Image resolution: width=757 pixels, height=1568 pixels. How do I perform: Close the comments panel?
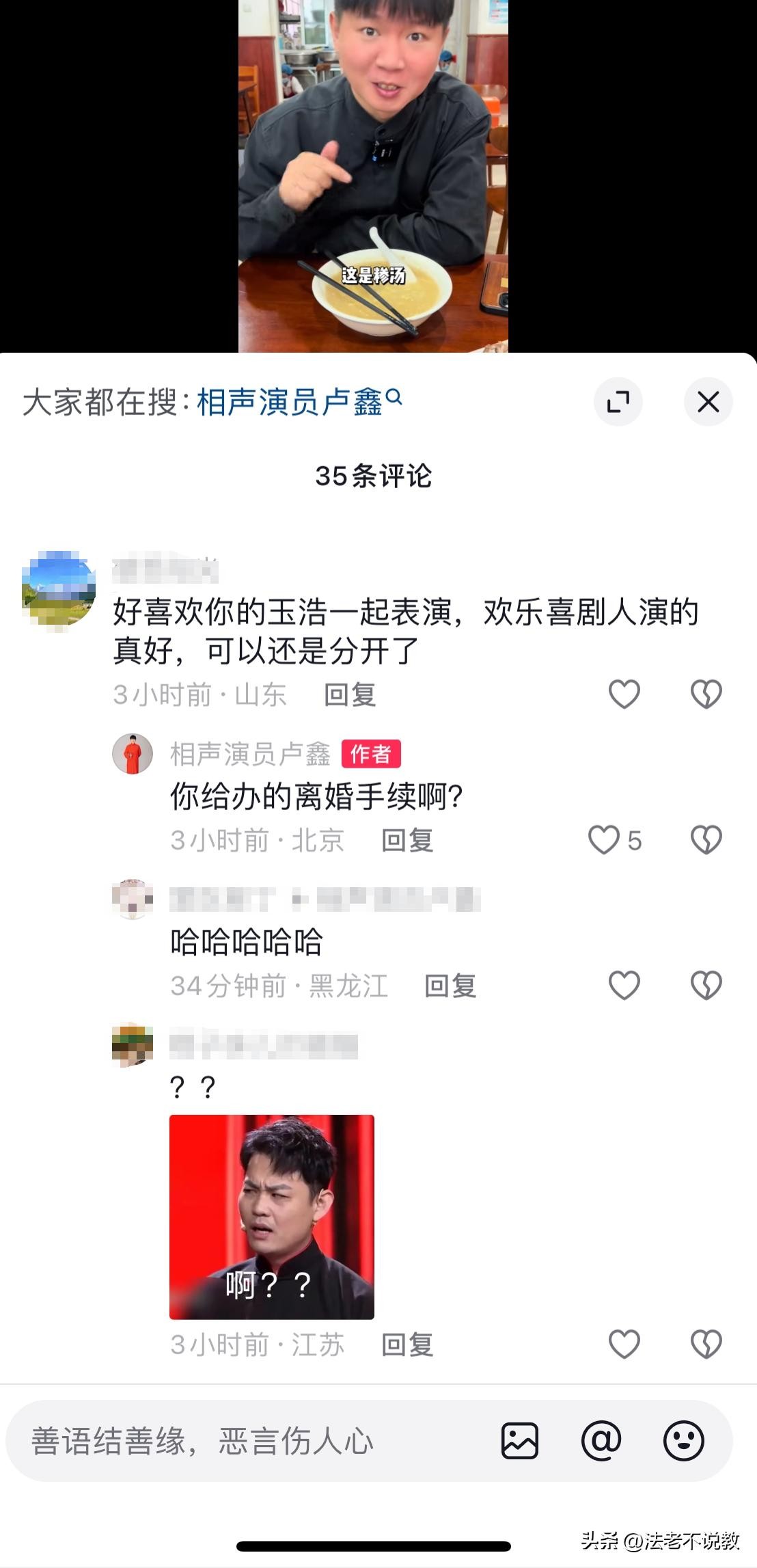(x=708, y=402)
